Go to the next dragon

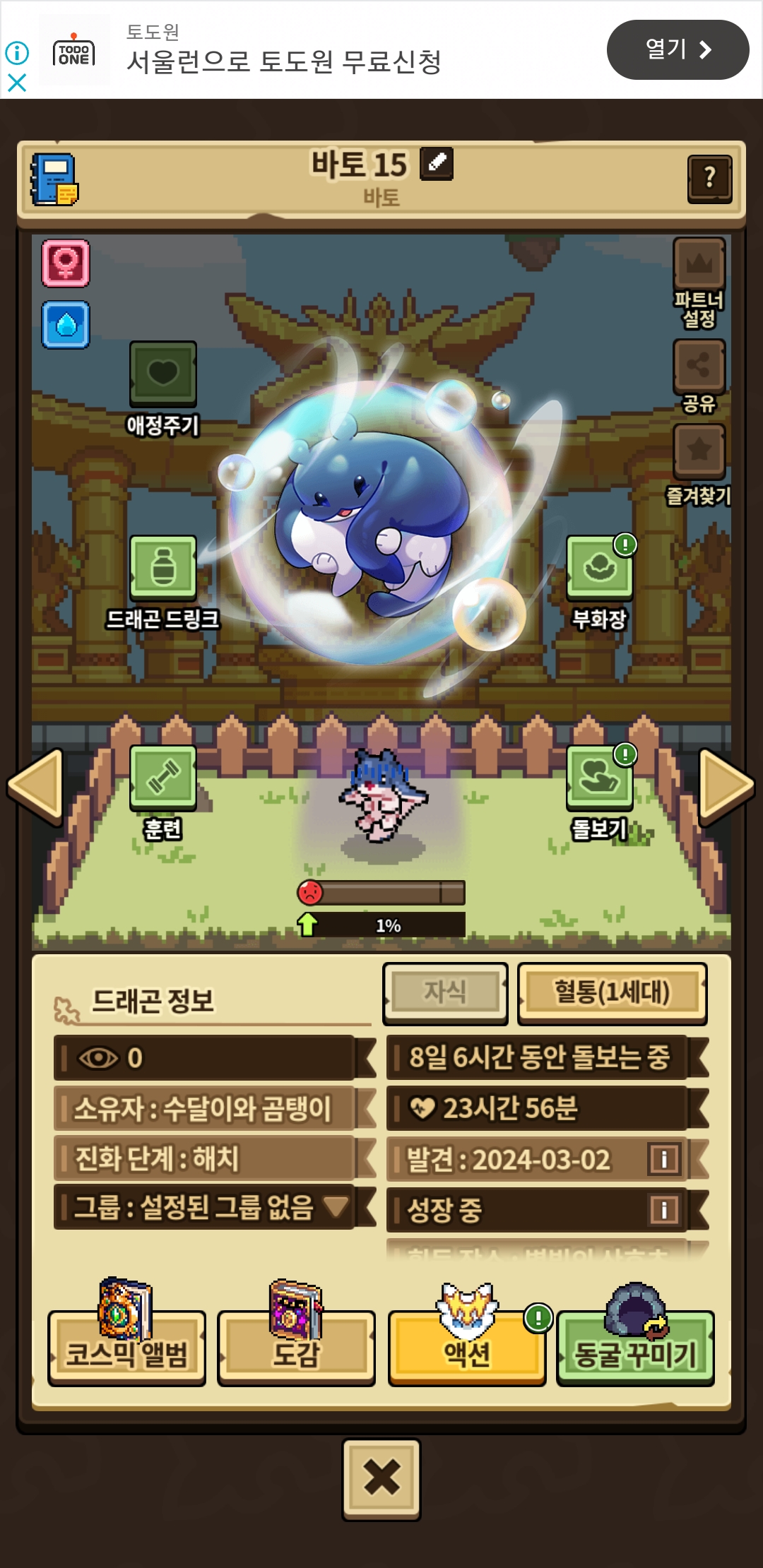[726, 786]
